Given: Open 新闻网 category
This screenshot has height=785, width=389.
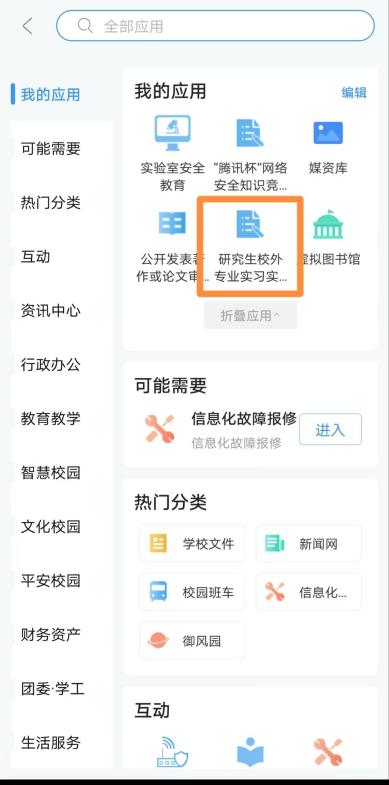Looking at the screenshot, I should 308,543.
